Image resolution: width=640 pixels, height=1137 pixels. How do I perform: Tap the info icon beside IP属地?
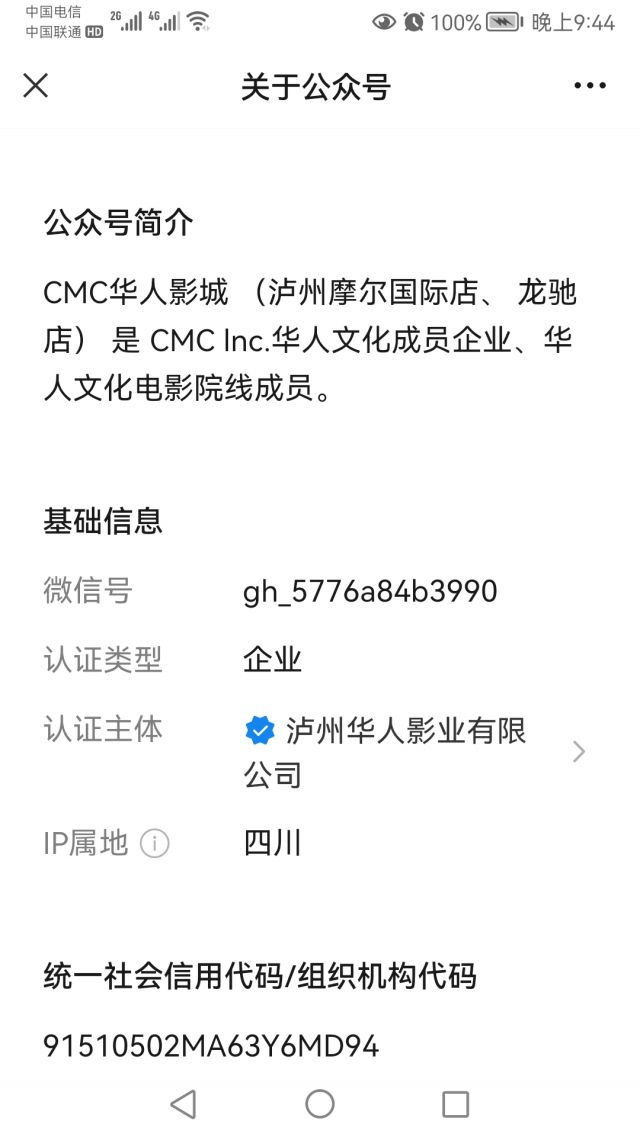click(154, 844)
